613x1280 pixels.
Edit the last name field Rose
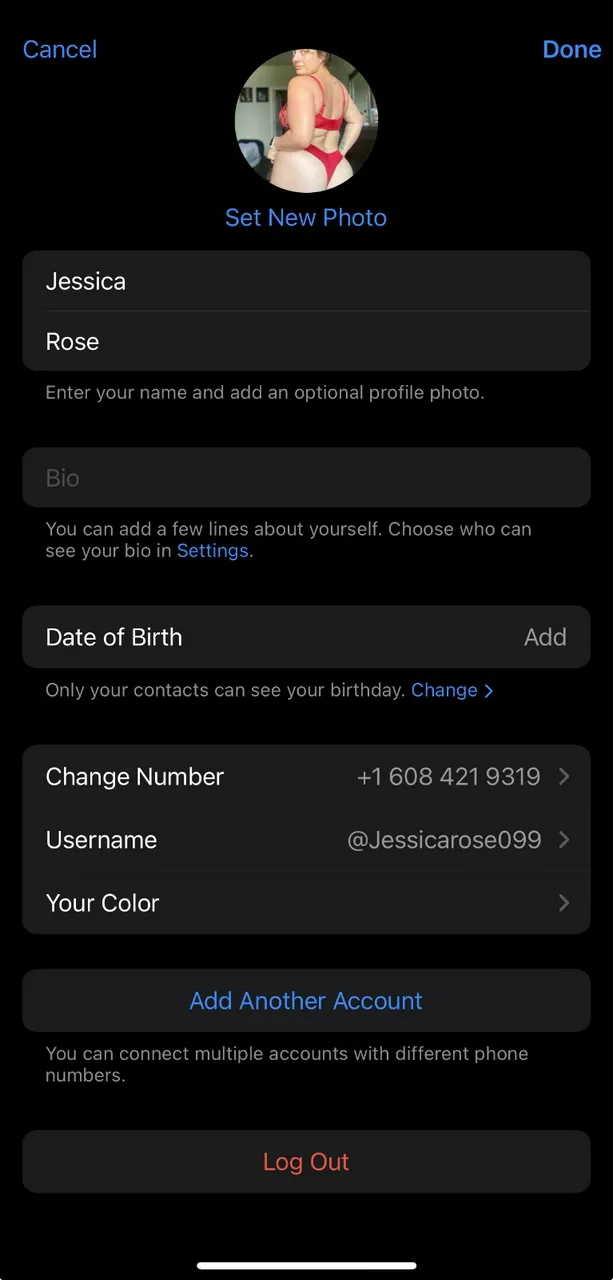[306, 341]
